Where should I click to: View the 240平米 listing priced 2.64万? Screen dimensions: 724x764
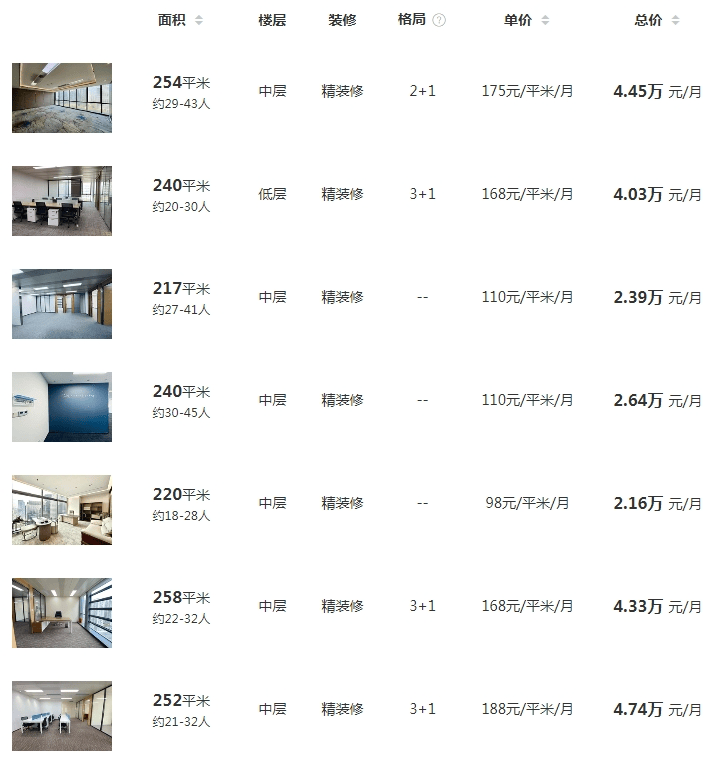tap(62, 407)
